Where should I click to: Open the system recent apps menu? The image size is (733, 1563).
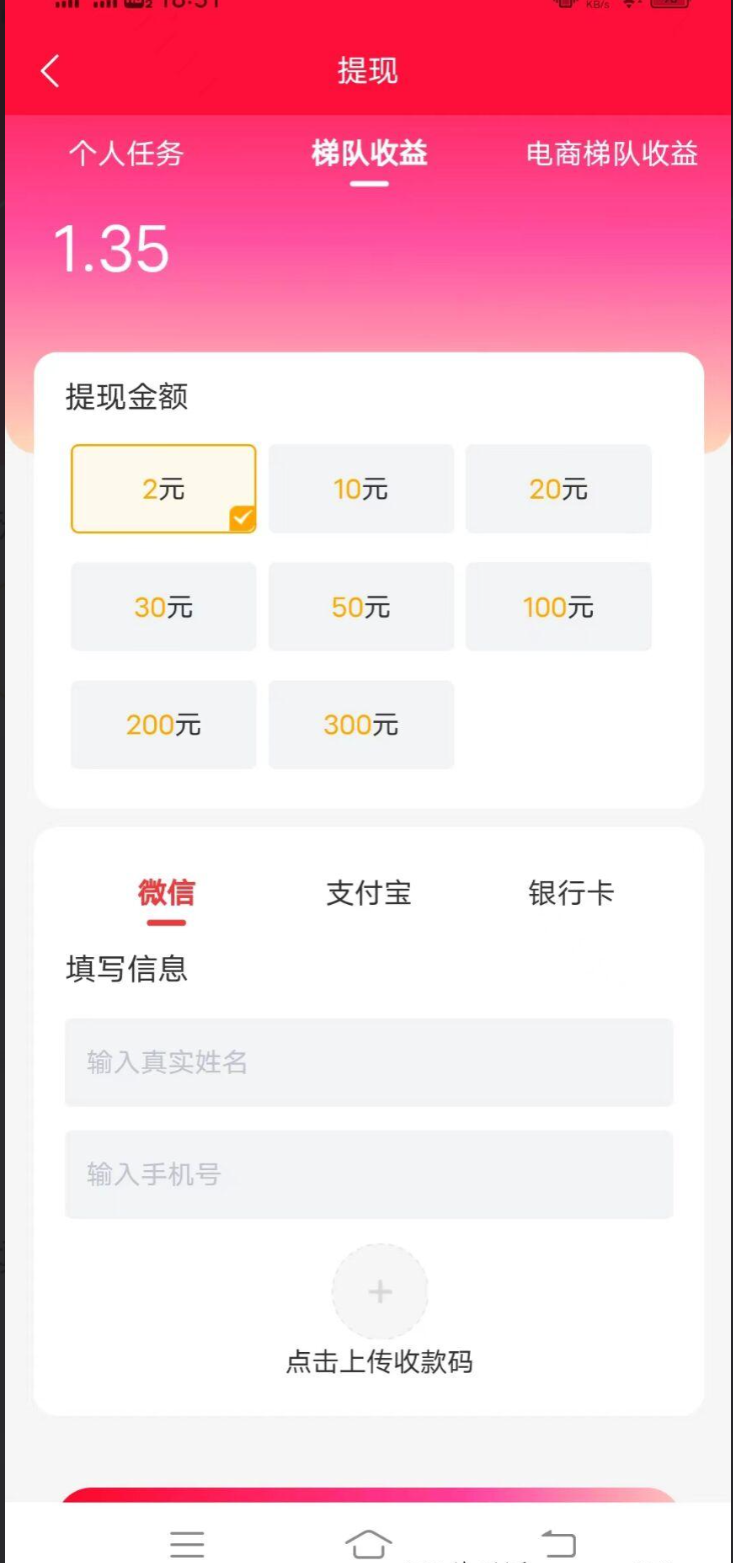coord(187,1543)
